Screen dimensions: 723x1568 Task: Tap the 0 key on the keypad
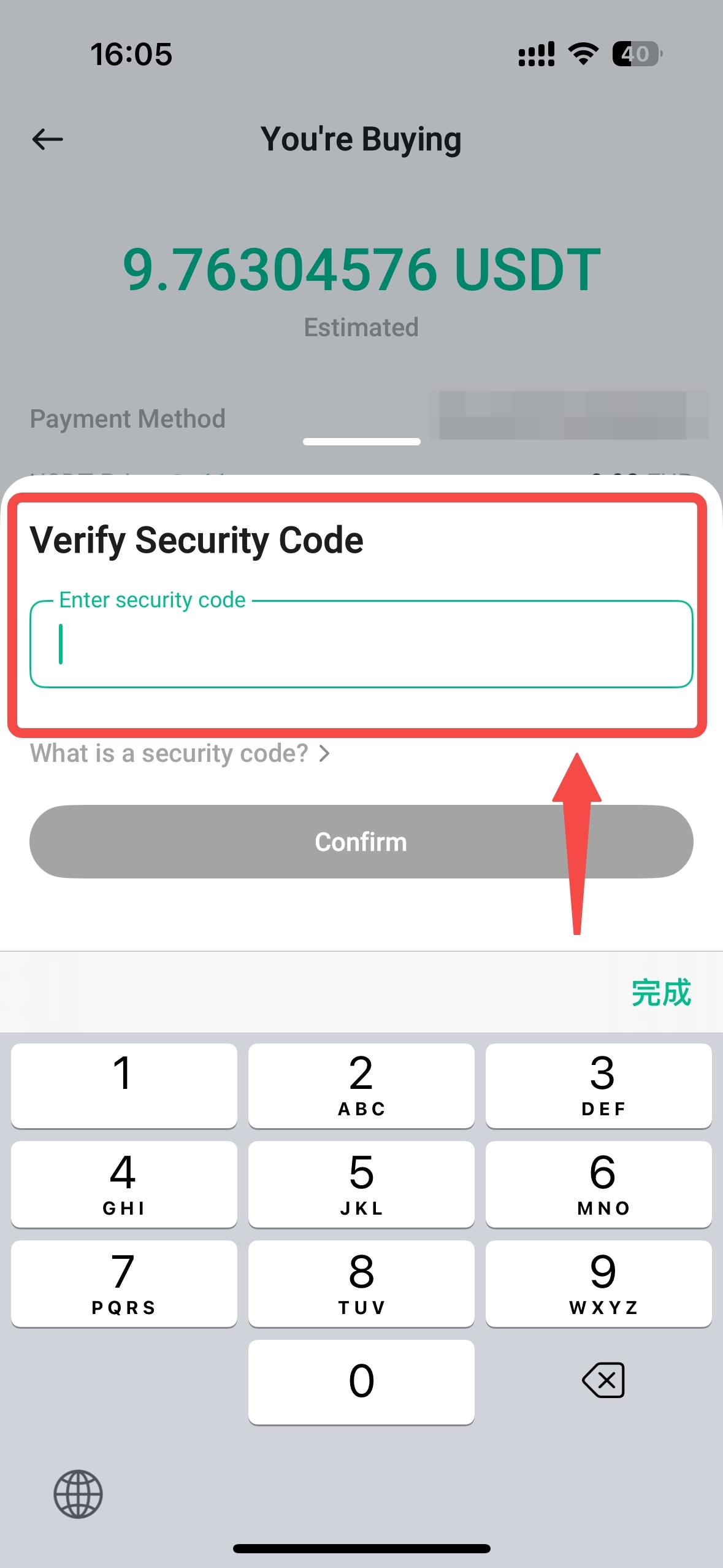(x=361, y=1382)
